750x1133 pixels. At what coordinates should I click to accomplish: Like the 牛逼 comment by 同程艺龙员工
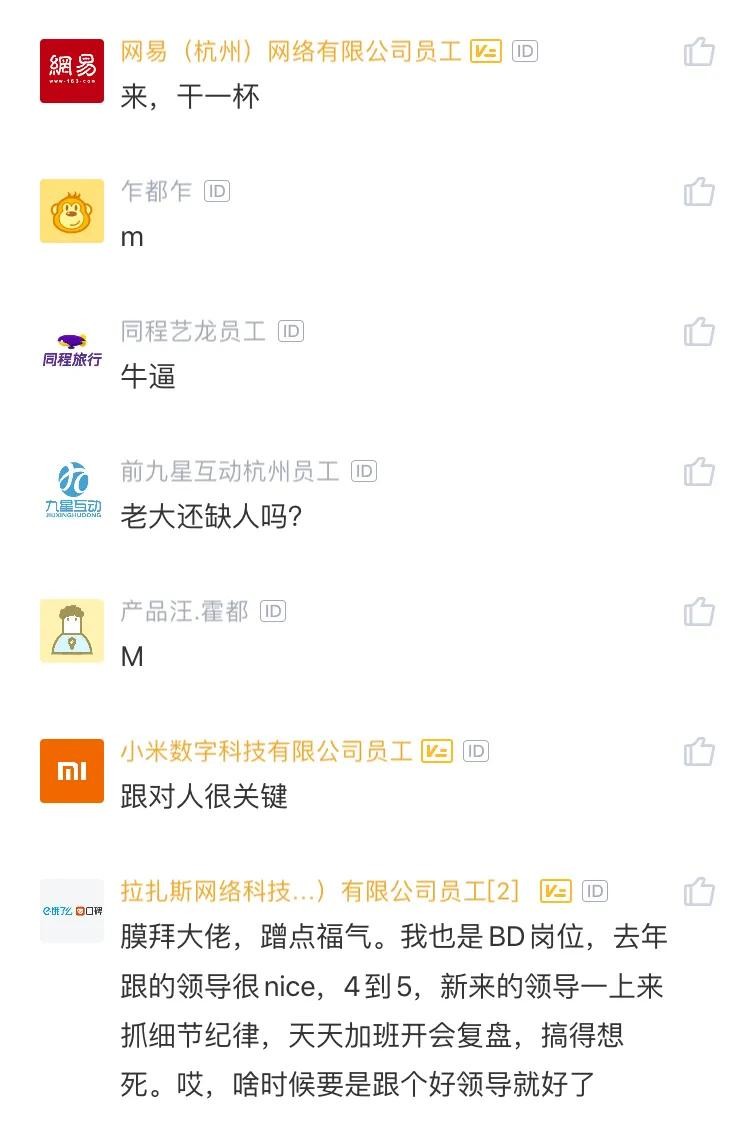699,331
